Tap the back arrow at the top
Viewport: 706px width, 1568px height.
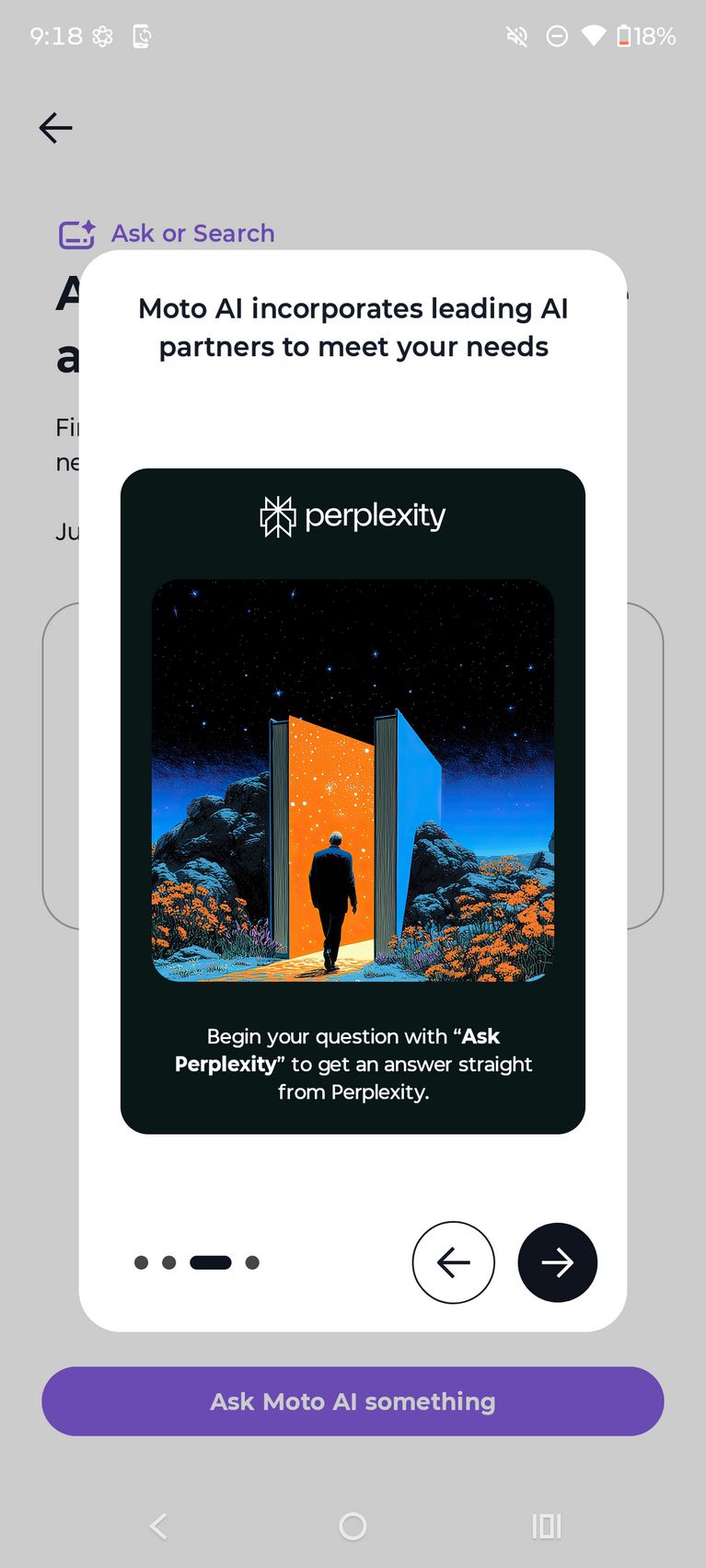click(55, 128)
